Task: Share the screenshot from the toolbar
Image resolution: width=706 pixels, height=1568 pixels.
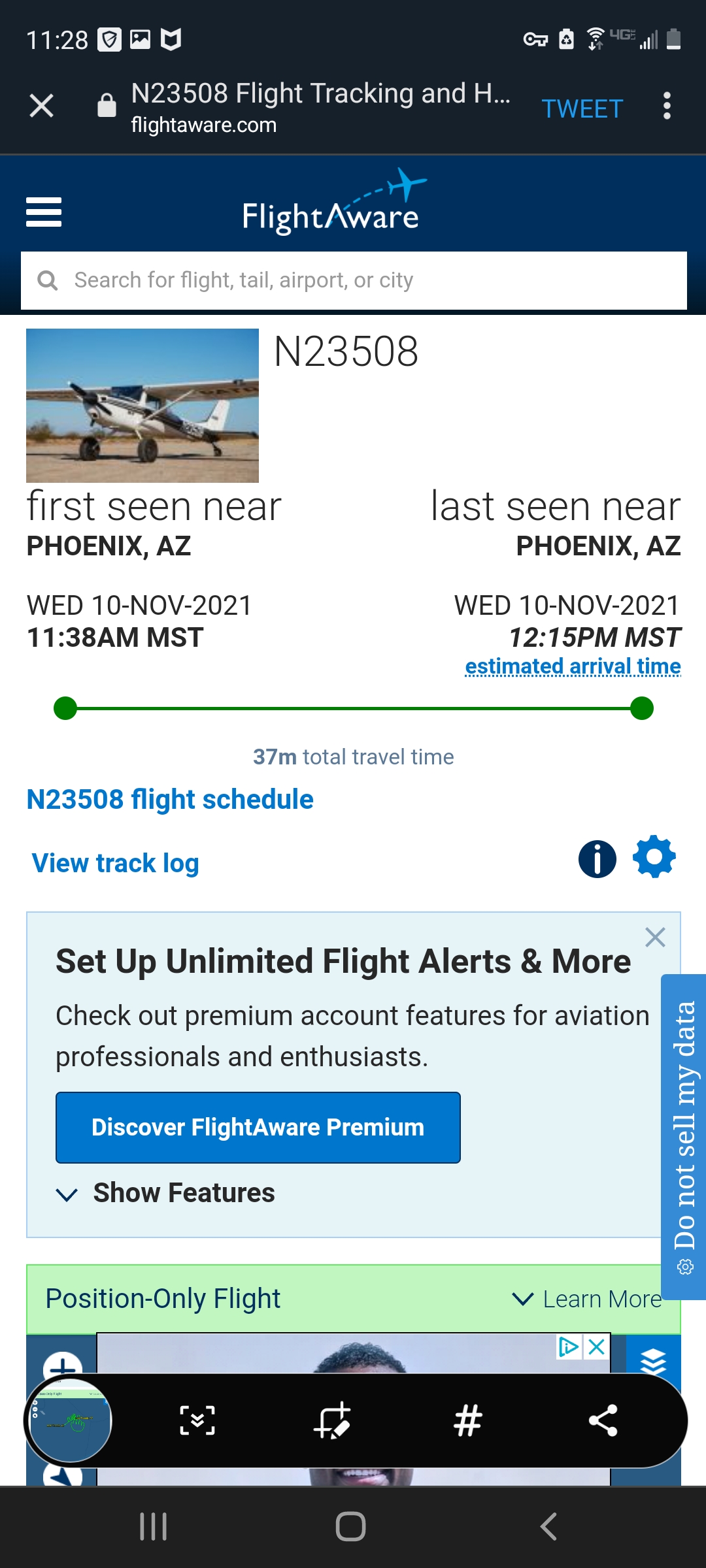Action: pos(603,1420)
